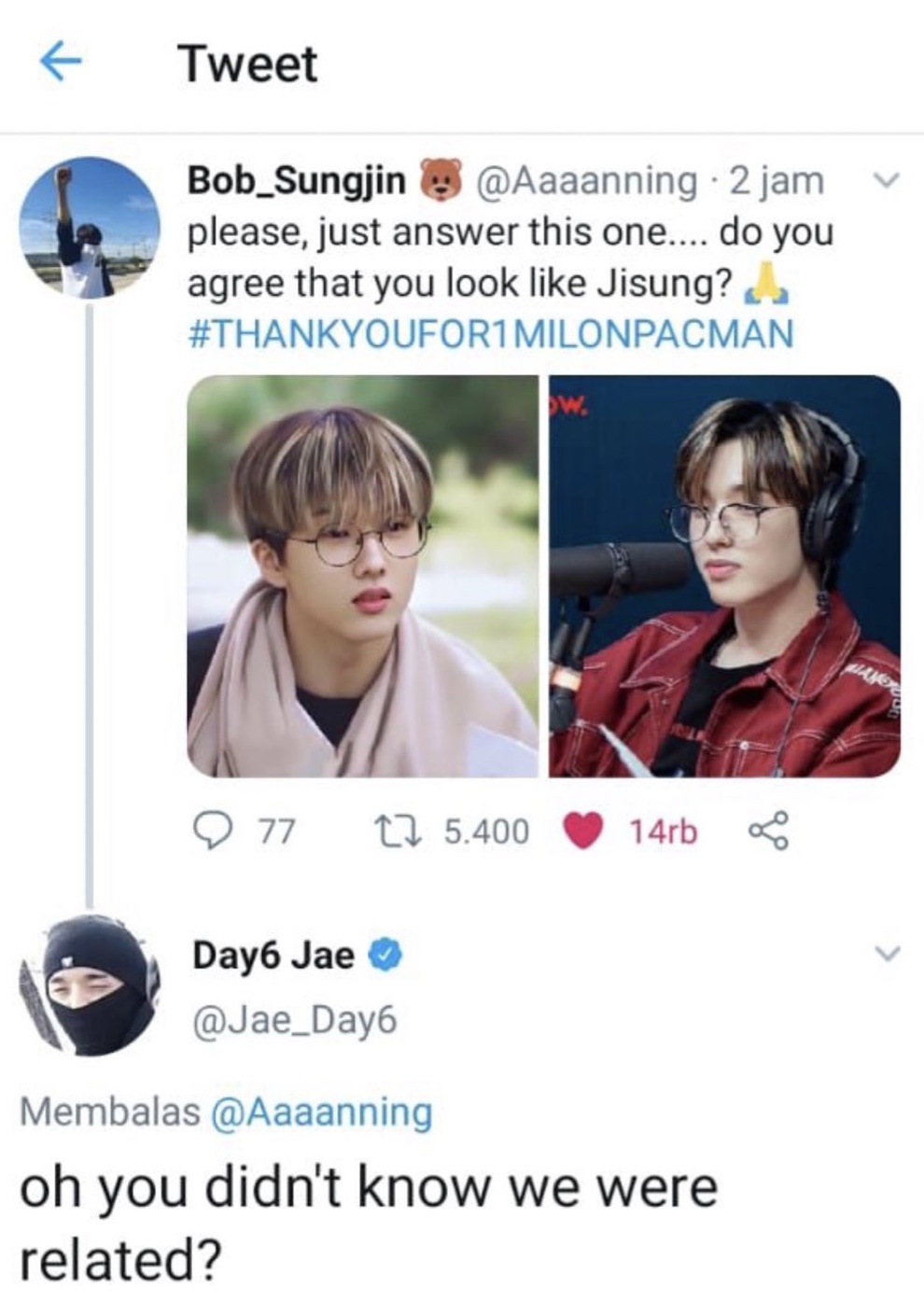Expand options chevron on Bob_Sungjin's tweet

pos(889,181)
